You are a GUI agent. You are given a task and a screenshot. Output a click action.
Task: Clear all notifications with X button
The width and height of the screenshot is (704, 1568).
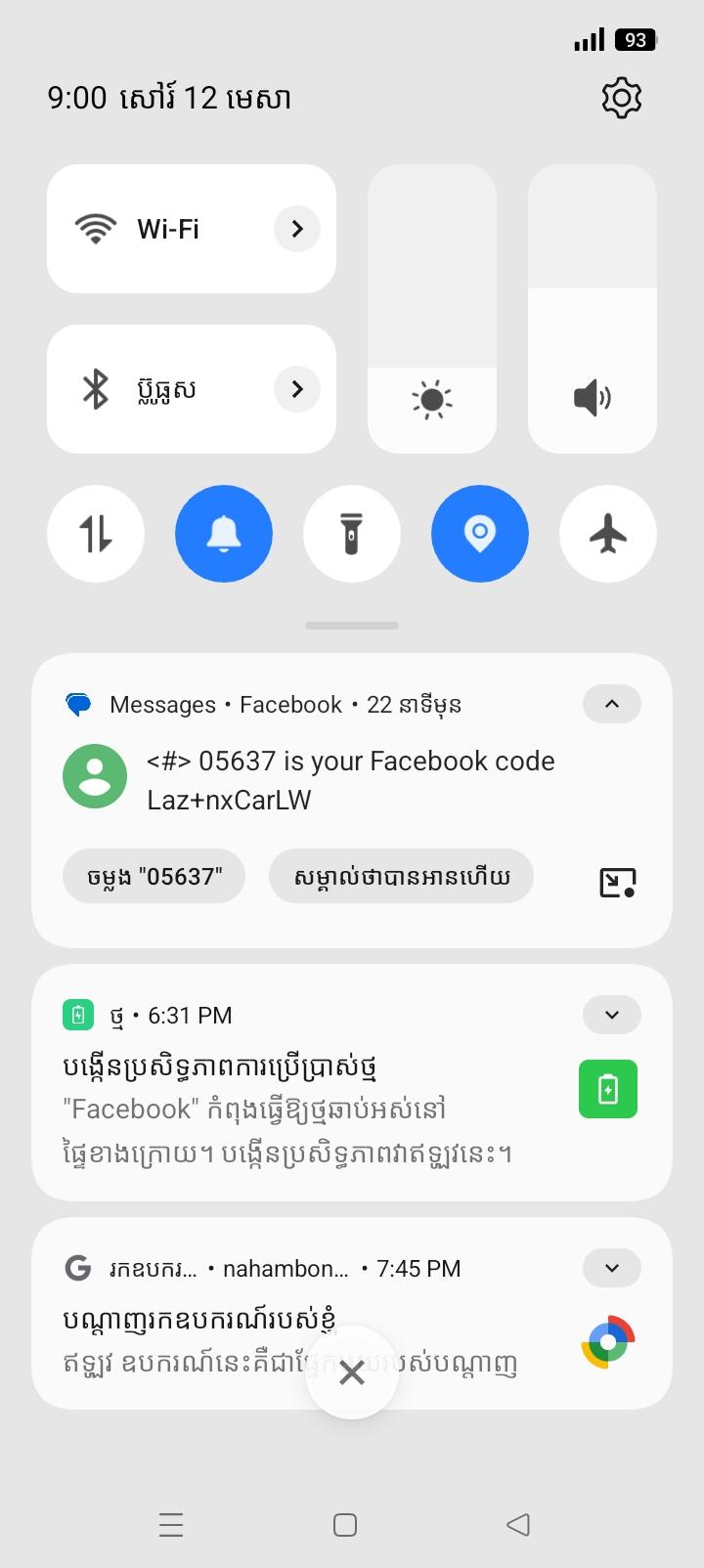coord(352,1373)
